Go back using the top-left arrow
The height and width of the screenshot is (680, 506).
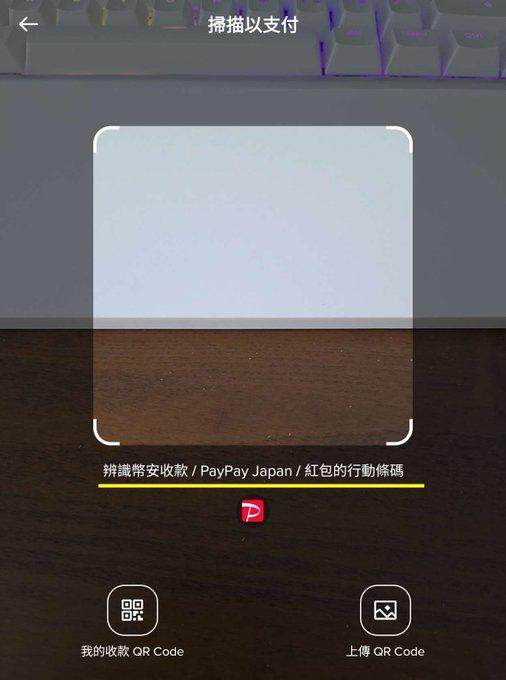(x=28, y=24)
